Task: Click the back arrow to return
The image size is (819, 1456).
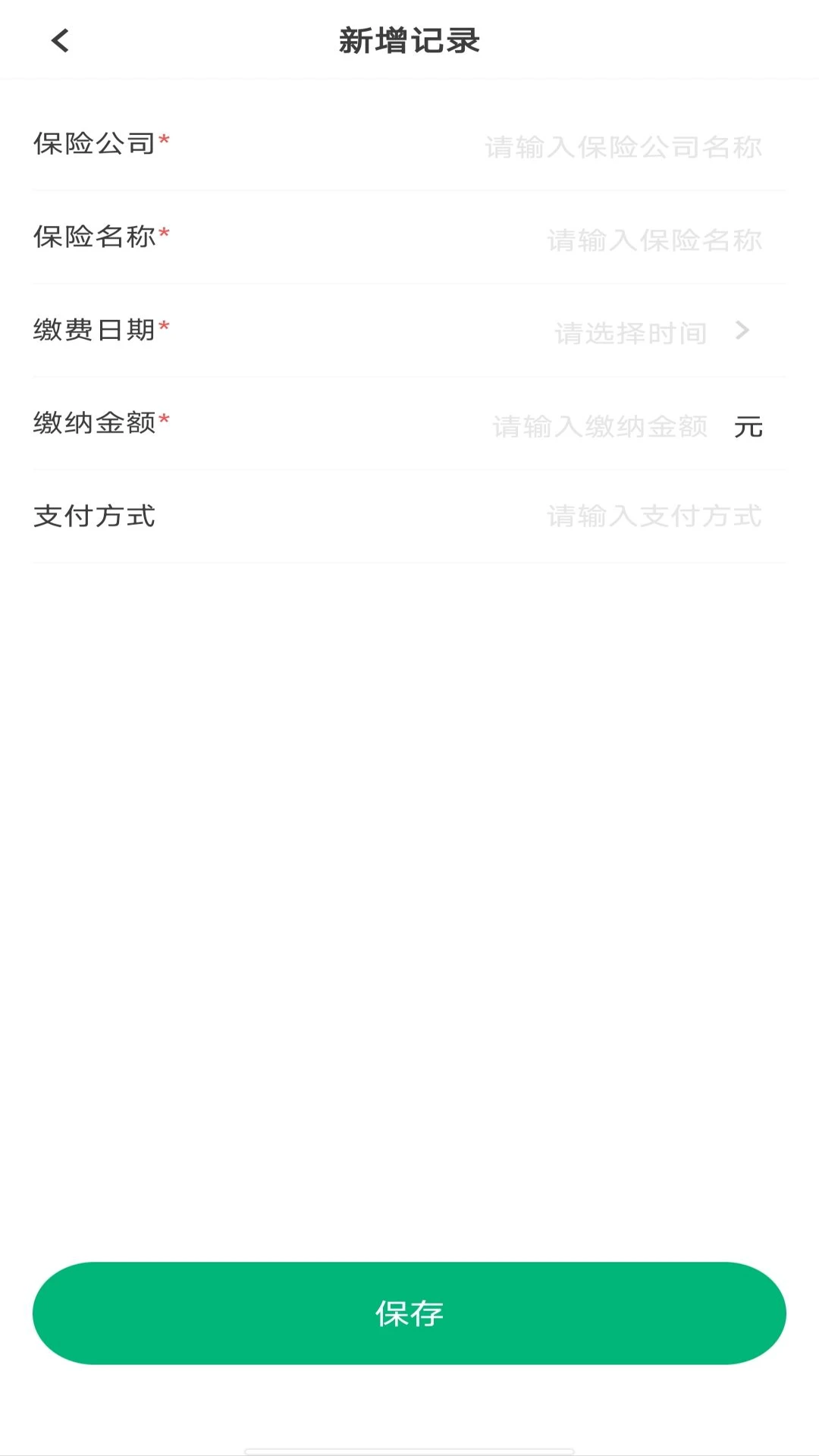Action: click(58, 40)
